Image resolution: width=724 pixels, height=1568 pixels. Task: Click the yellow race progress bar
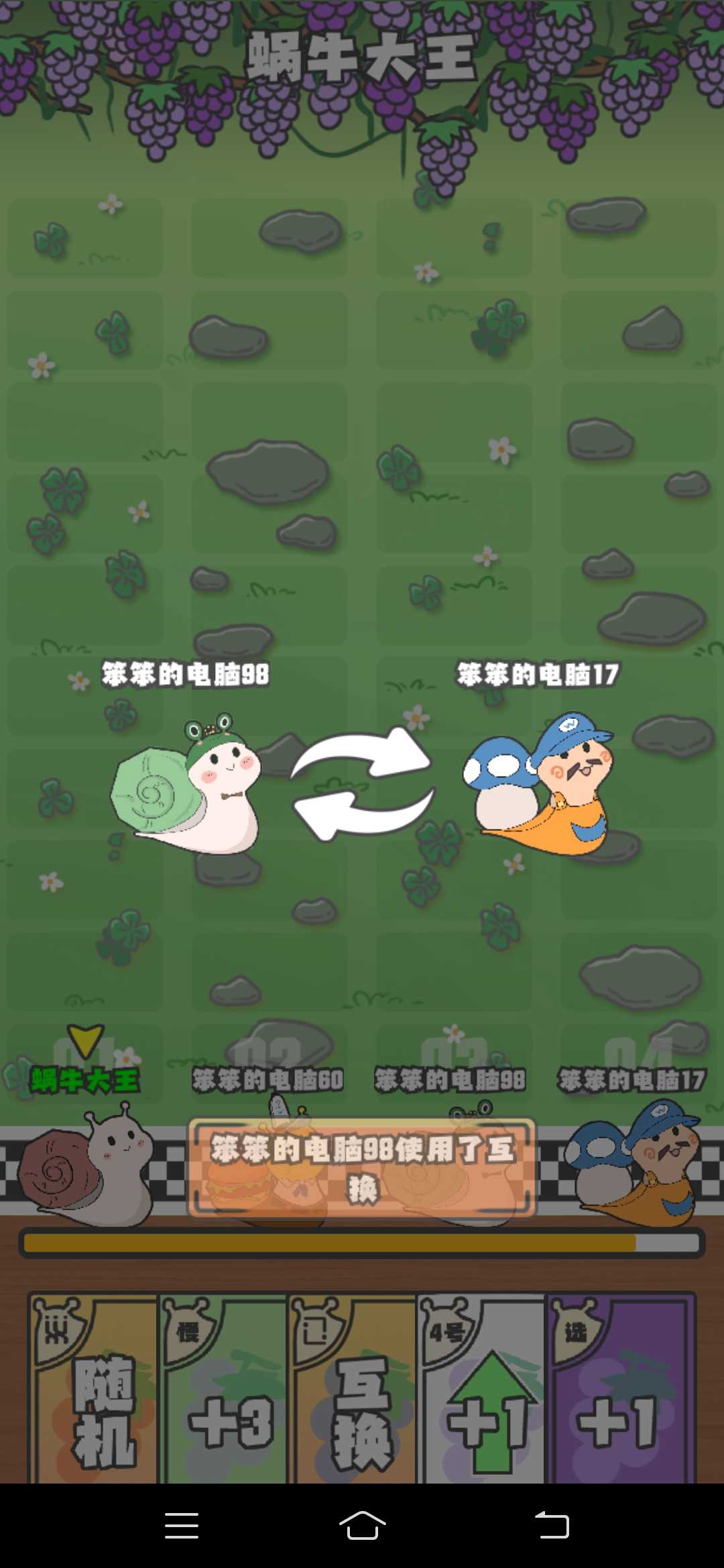pos(362,1243)
